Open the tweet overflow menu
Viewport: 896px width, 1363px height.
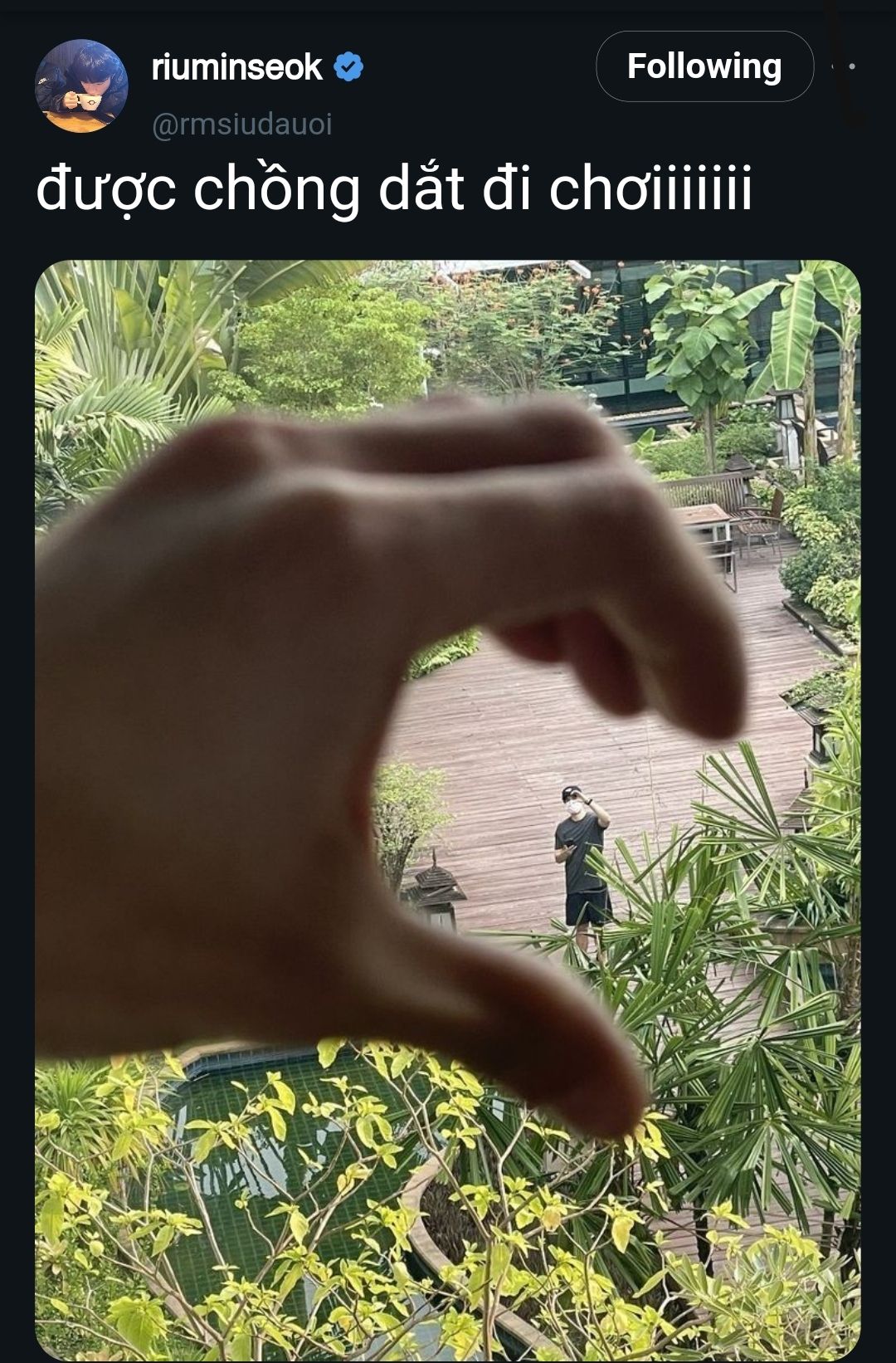pyautogui.click(x=851, y=66)
